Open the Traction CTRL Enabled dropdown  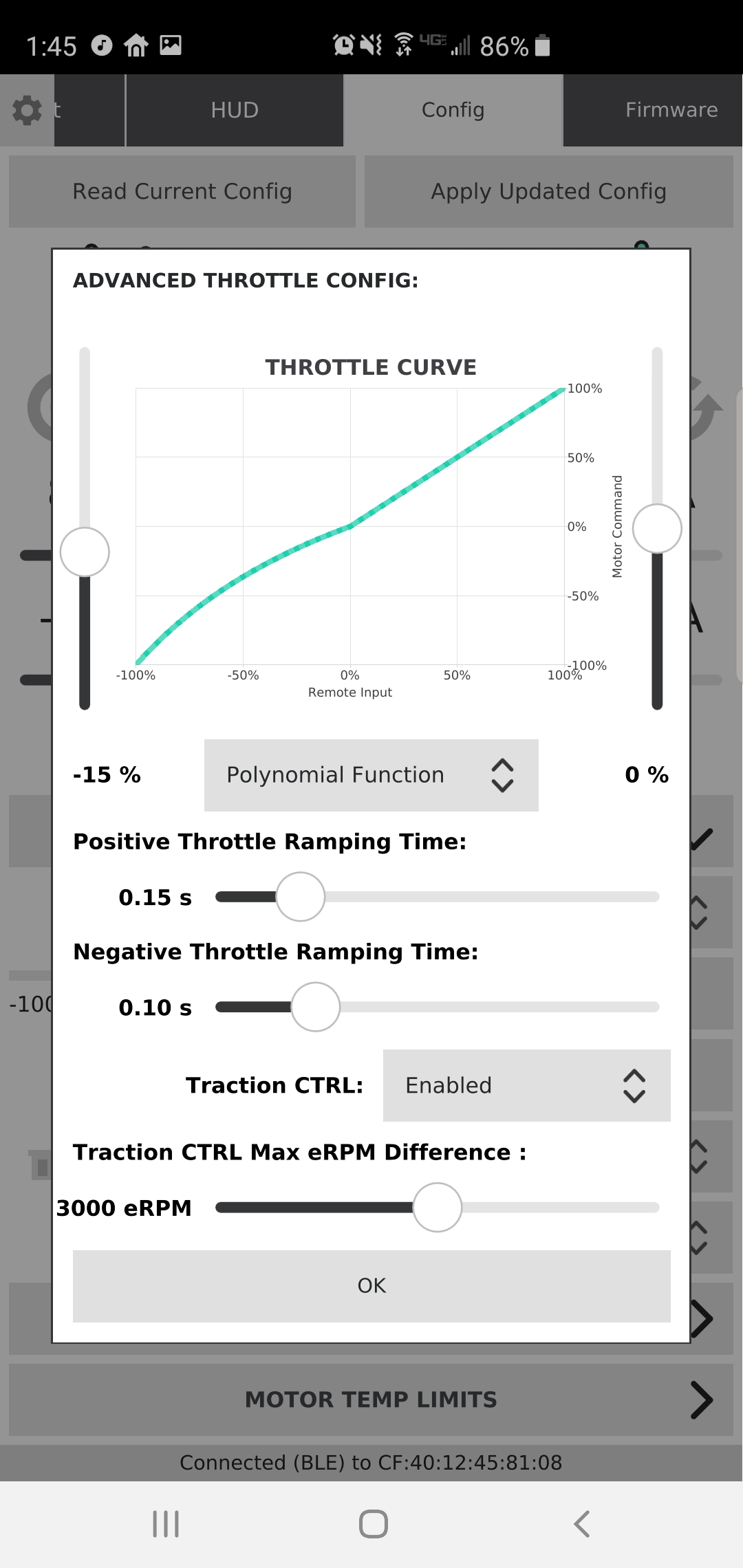coord(526,1085)
